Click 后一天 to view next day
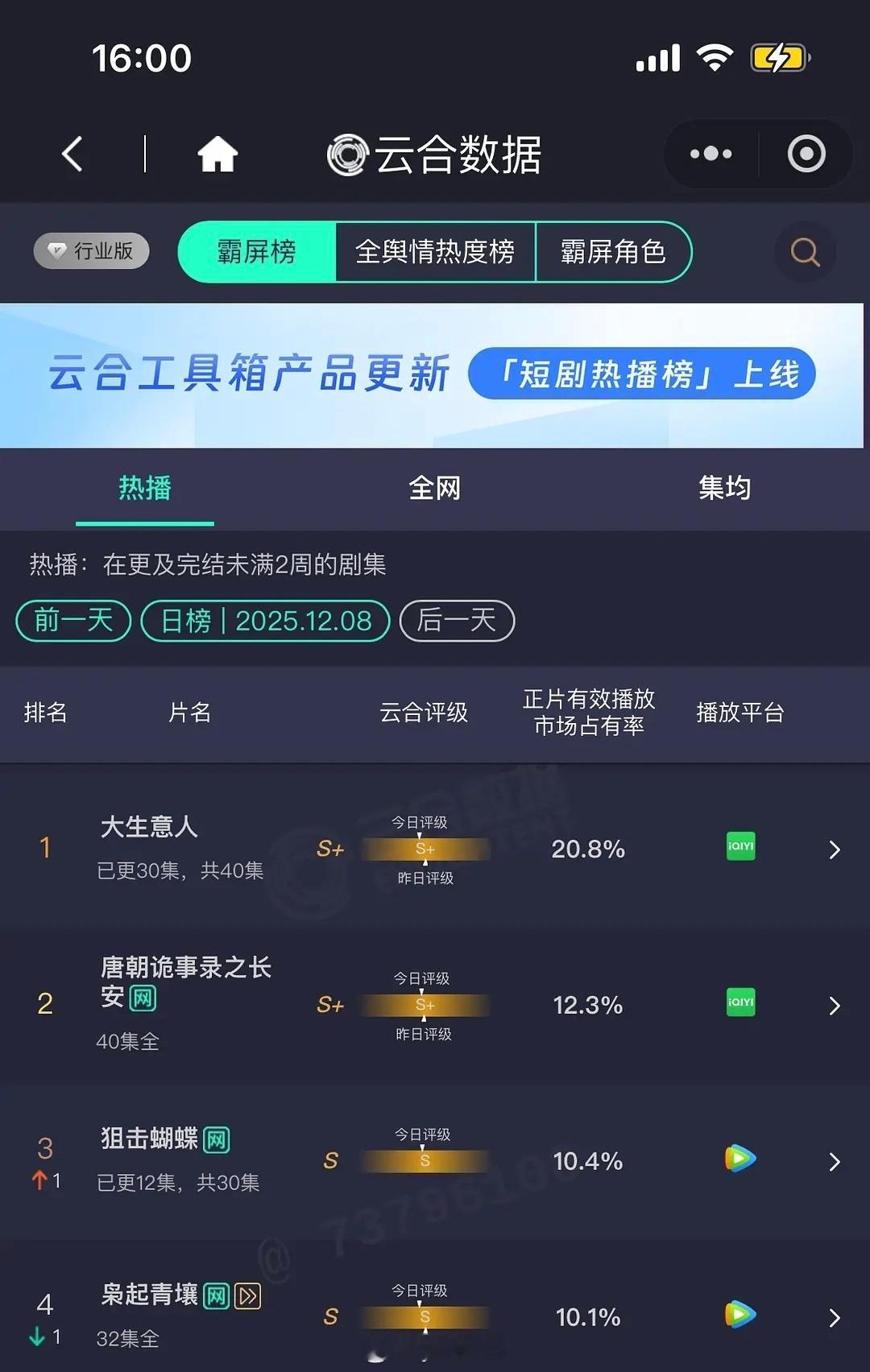The width and height of the screenshot is (870, 1372). point(456,621)
